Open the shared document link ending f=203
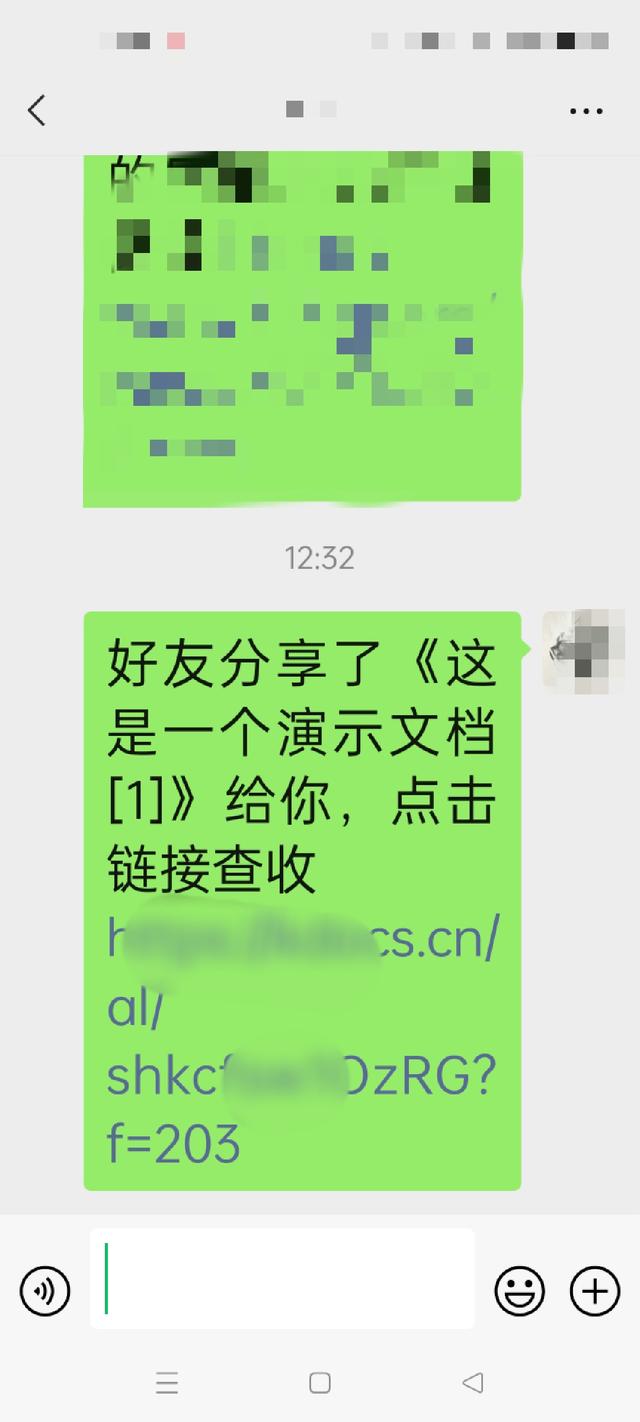 (302, 1042)
